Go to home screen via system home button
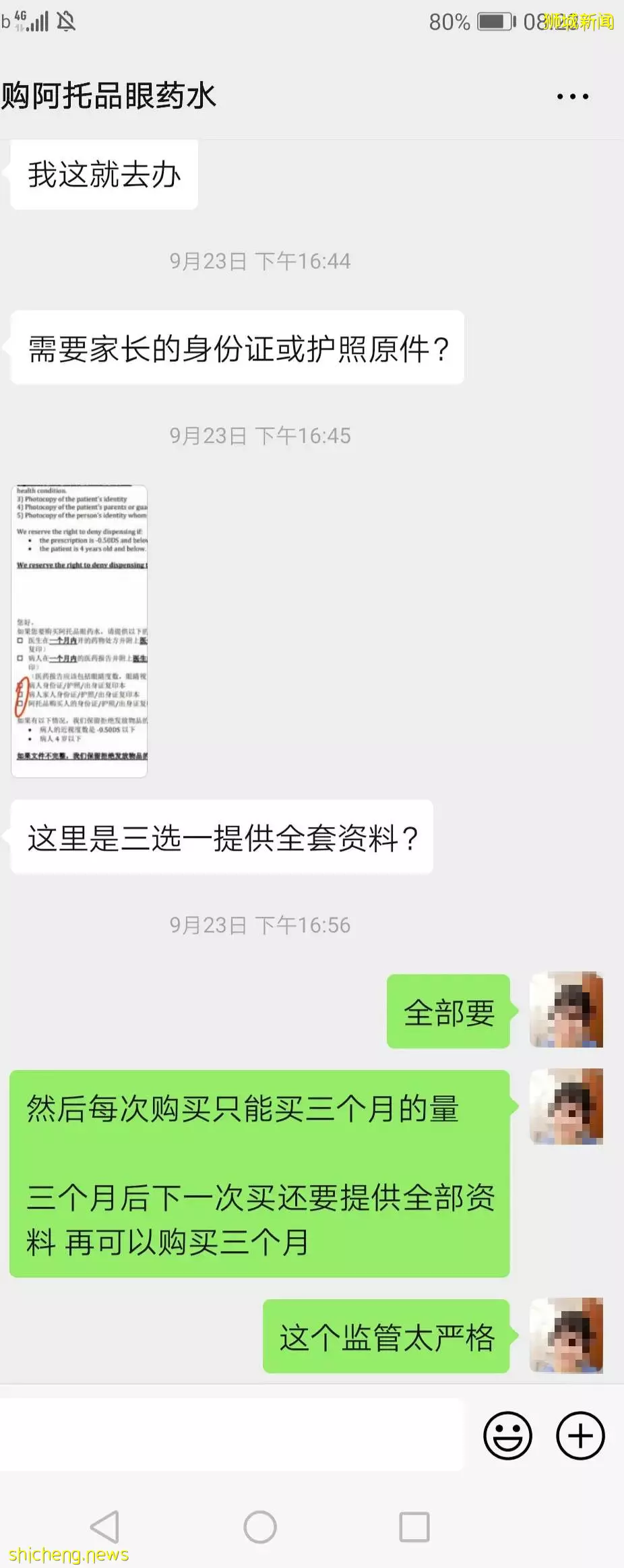This screenshot has height=1568, width=624. pos(260,1526)
